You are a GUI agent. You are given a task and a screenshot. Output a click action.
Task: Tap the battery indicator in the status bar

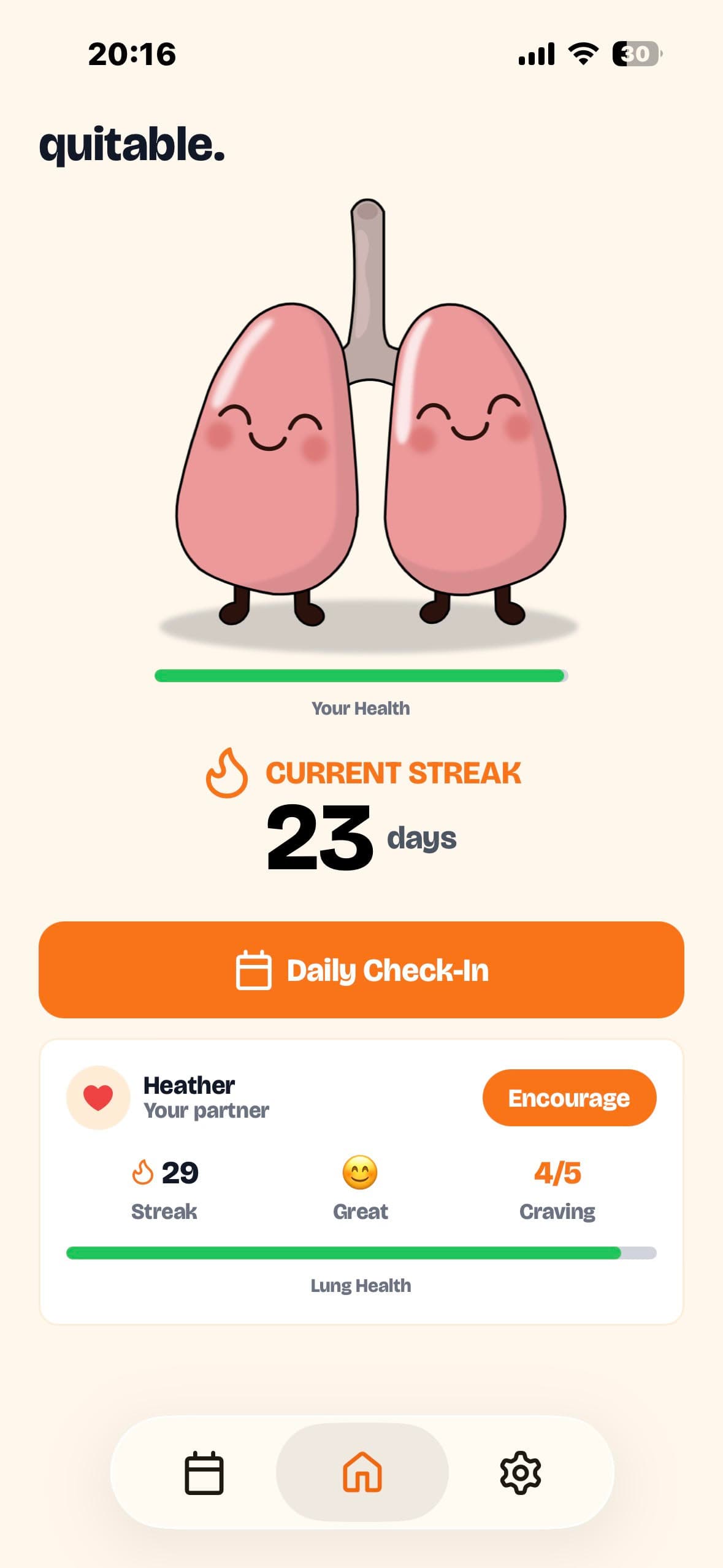(x=636, y=54)
